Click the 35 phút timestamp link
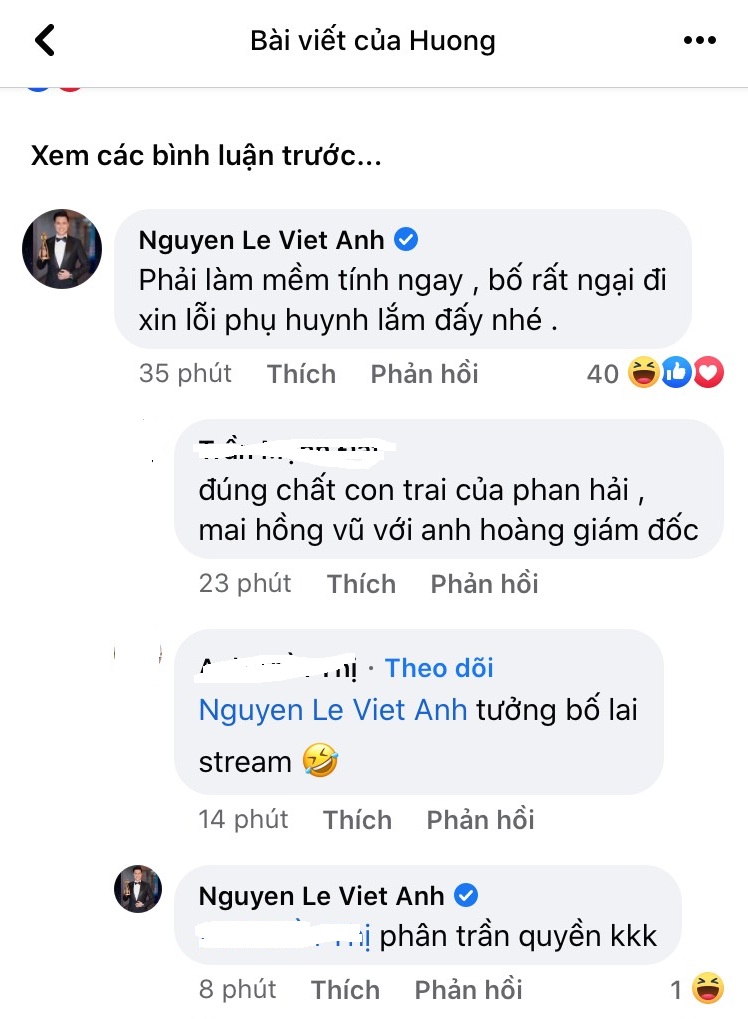 (x=186, y=374)
